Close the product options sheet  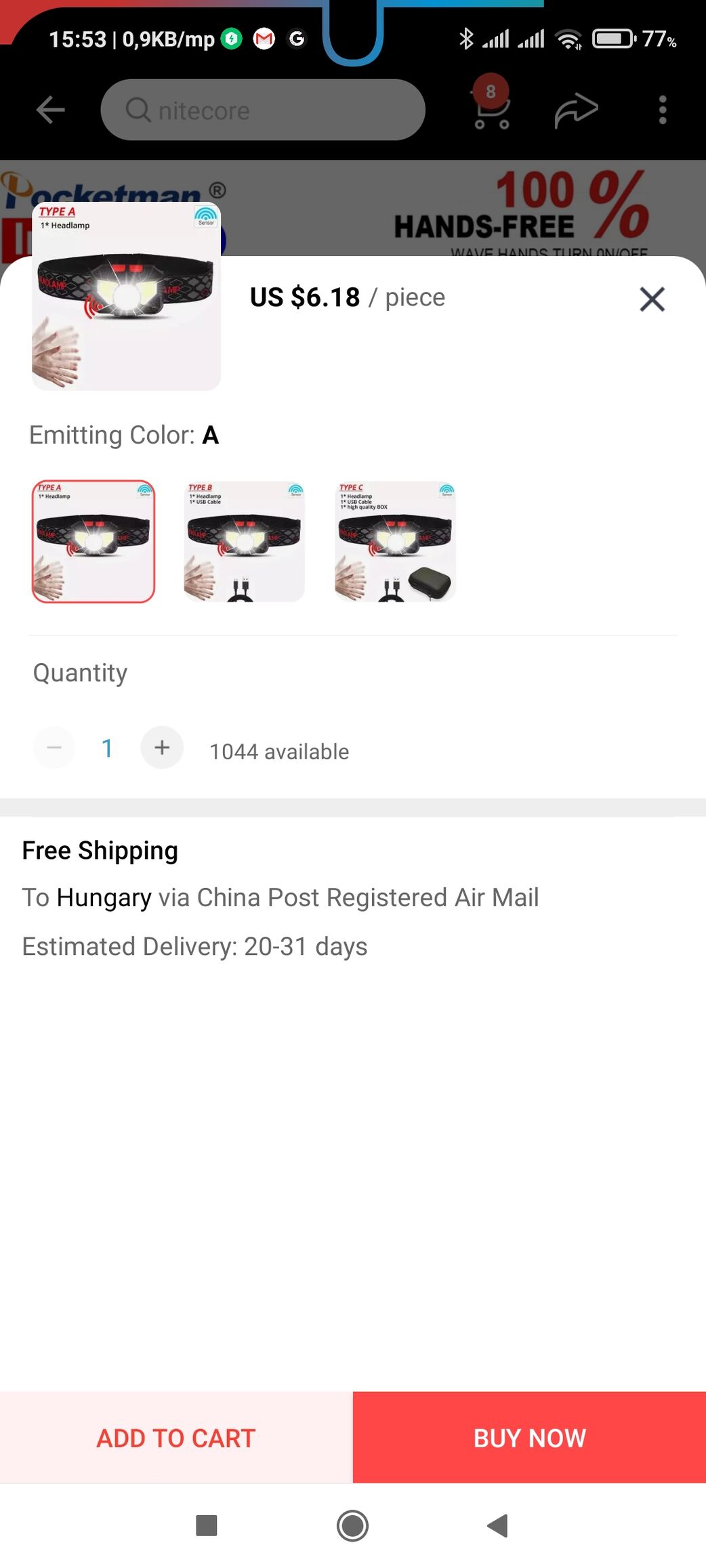click(x=652, y=299)
